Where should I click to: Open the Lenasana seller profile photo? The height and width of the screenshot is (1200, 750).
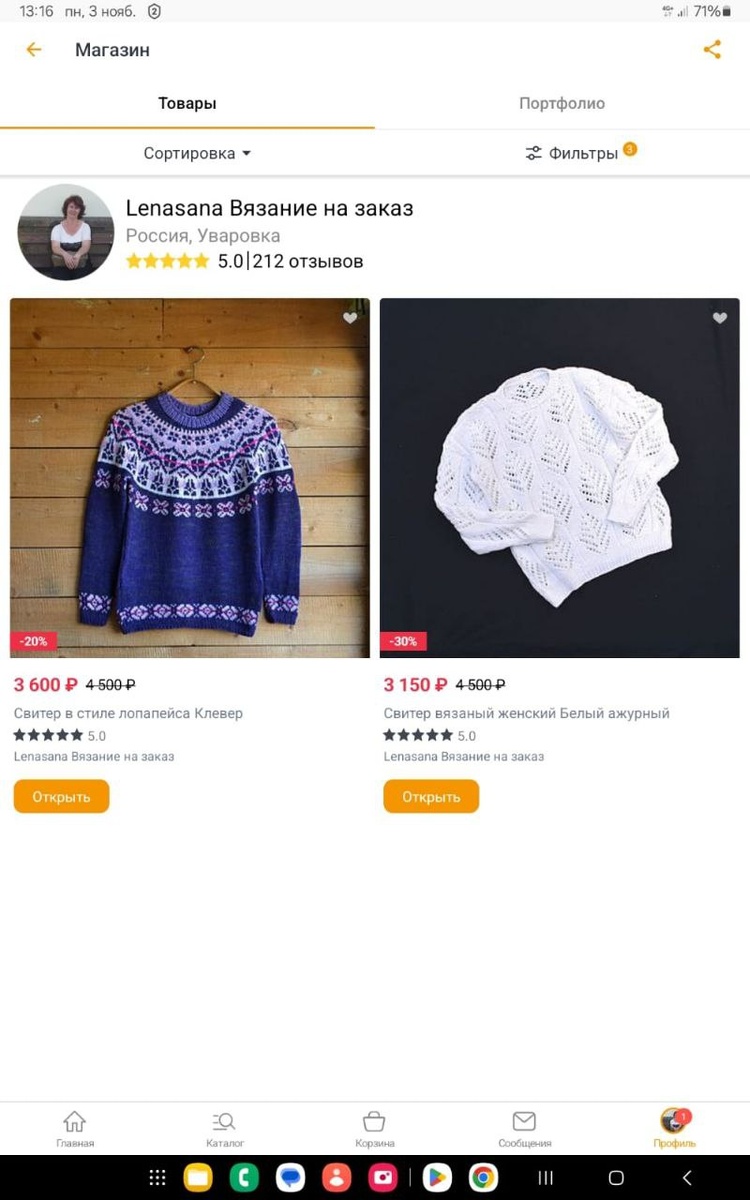click(x=66, y=233)
